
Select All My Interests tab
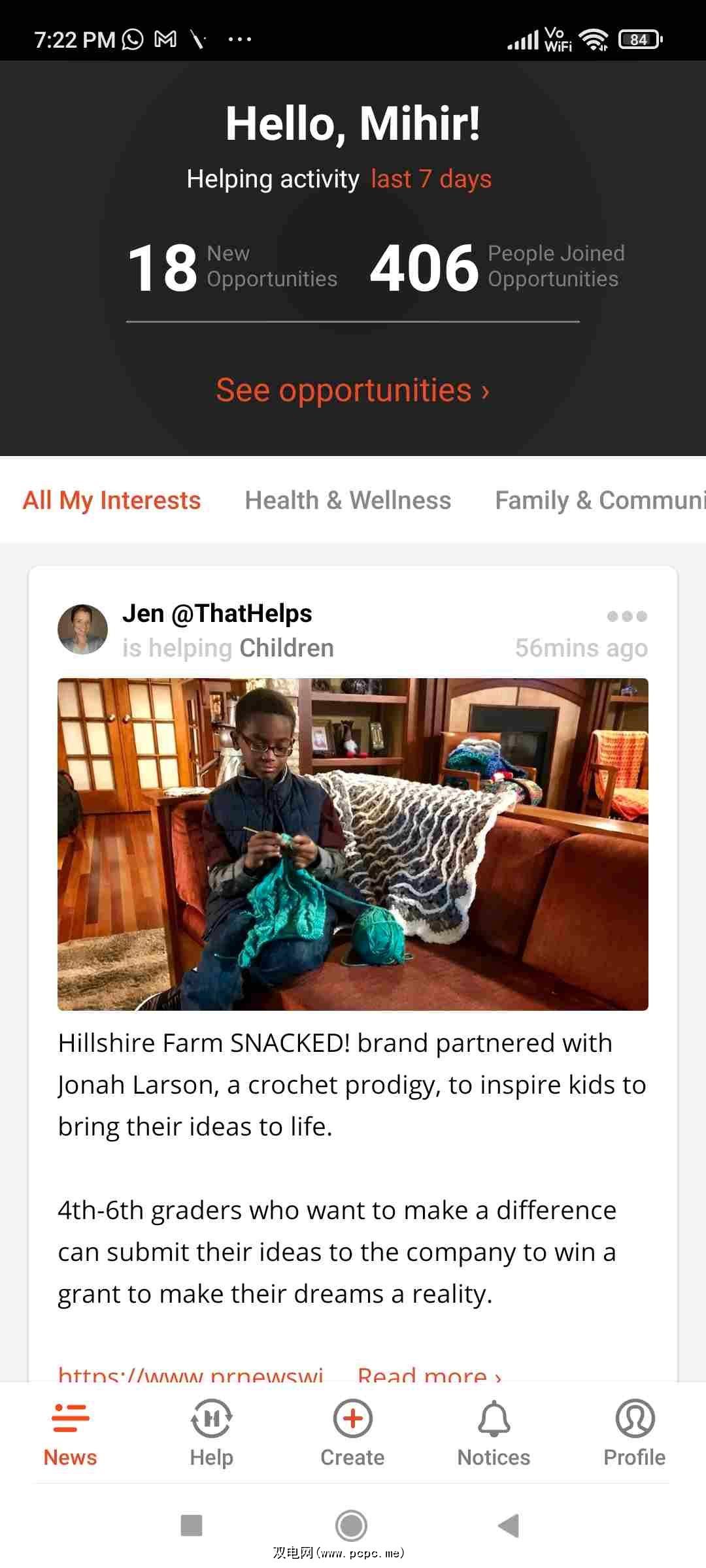click(112, 500)
